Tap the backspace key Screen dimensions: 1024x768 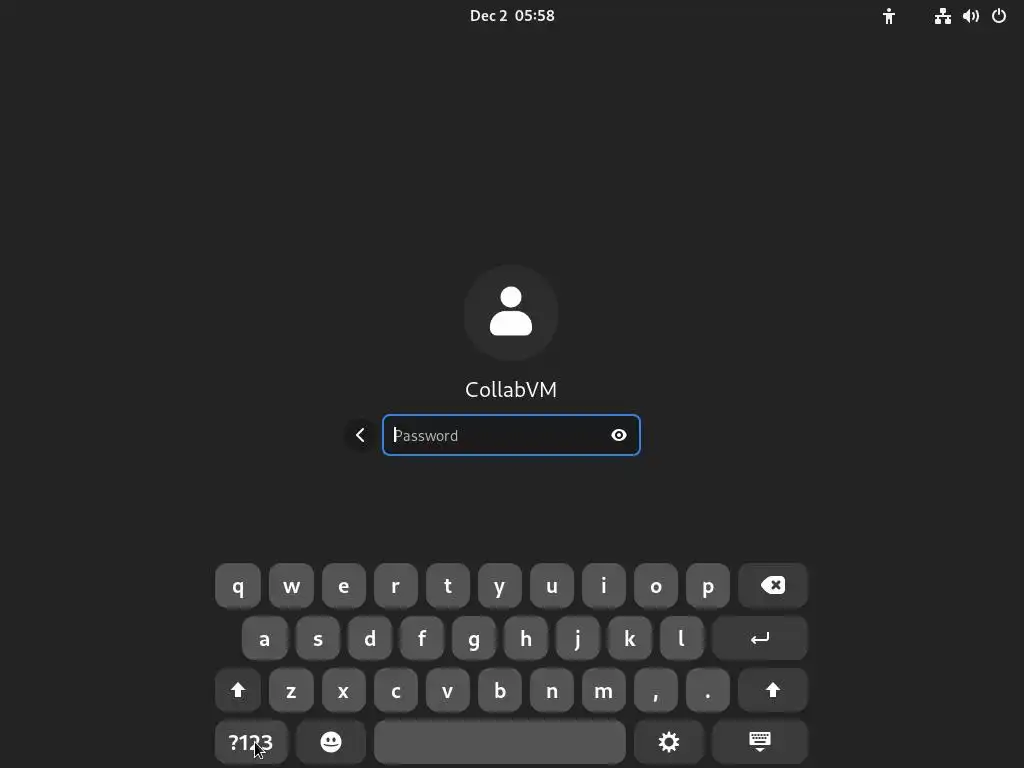773,586
